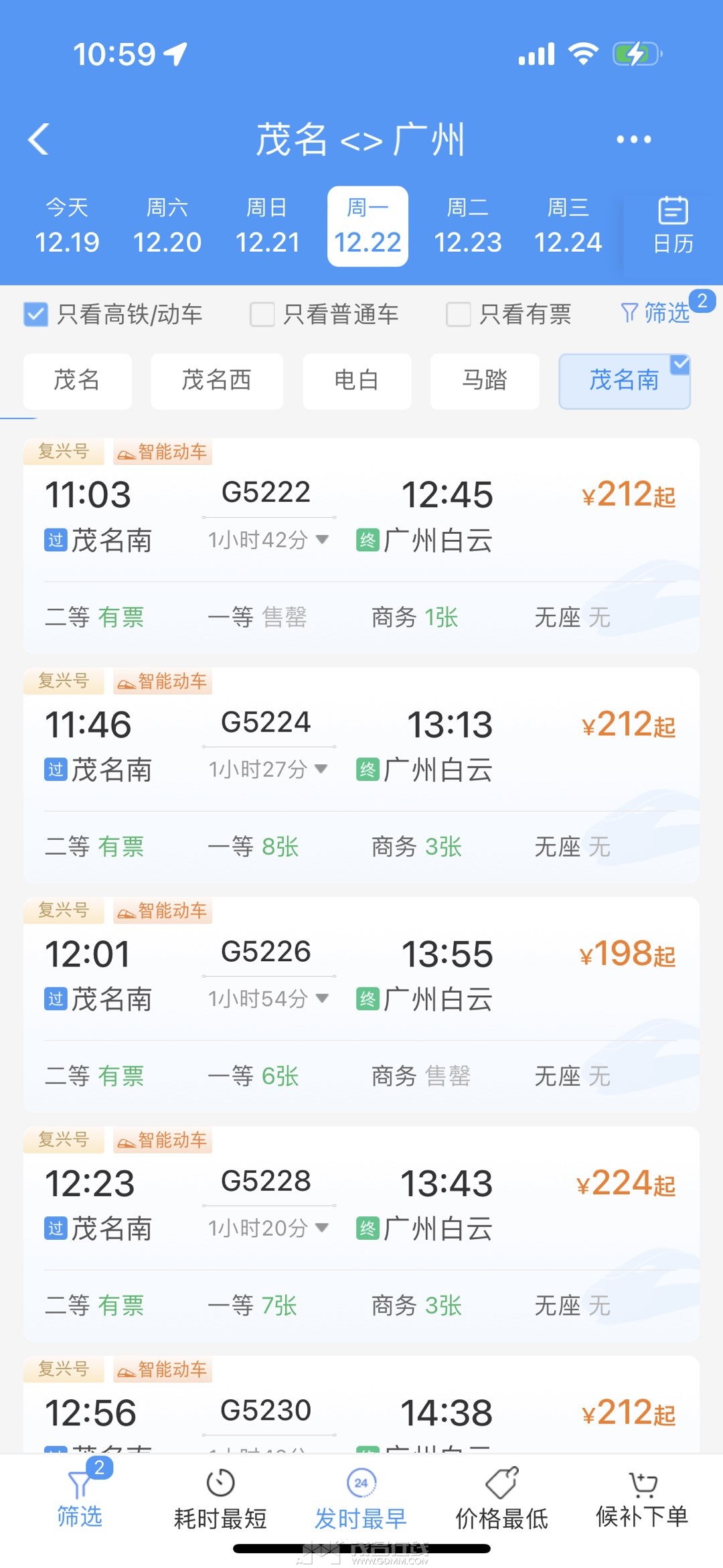Select 周三 12.24 date tab
Viewport: 723px width, 1568px height.
click(x=568, y=226)
